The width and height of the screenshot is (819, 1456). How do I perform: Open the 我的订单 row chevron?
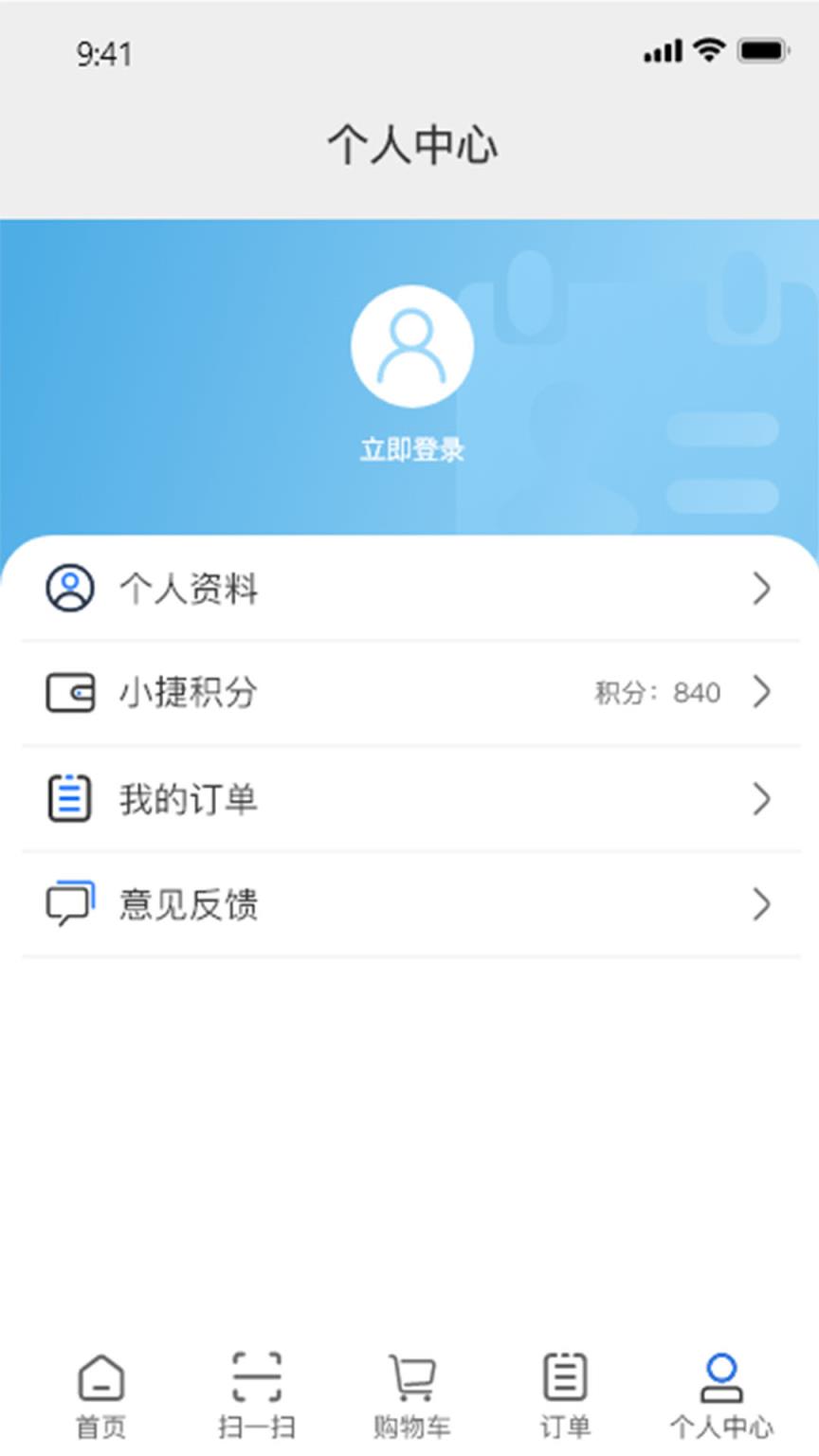[x=762, y=799]
